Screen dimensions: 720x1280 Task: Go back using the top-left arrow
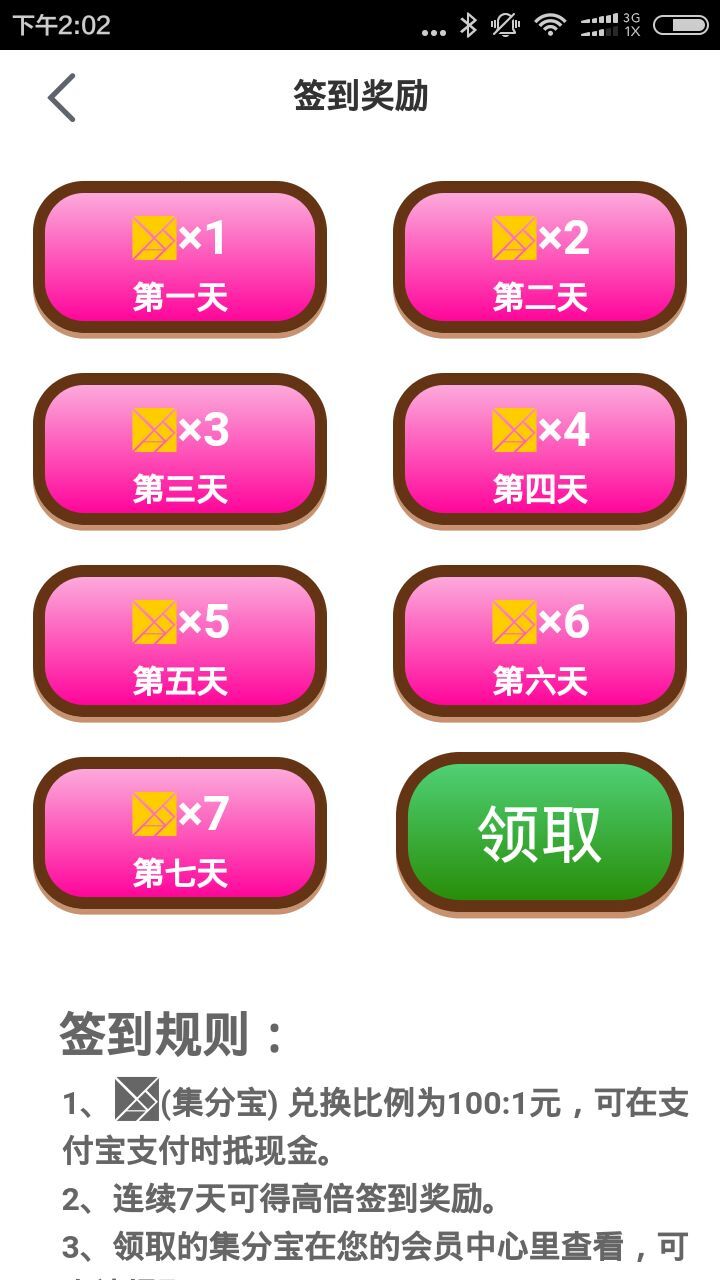tap(62, 98)
